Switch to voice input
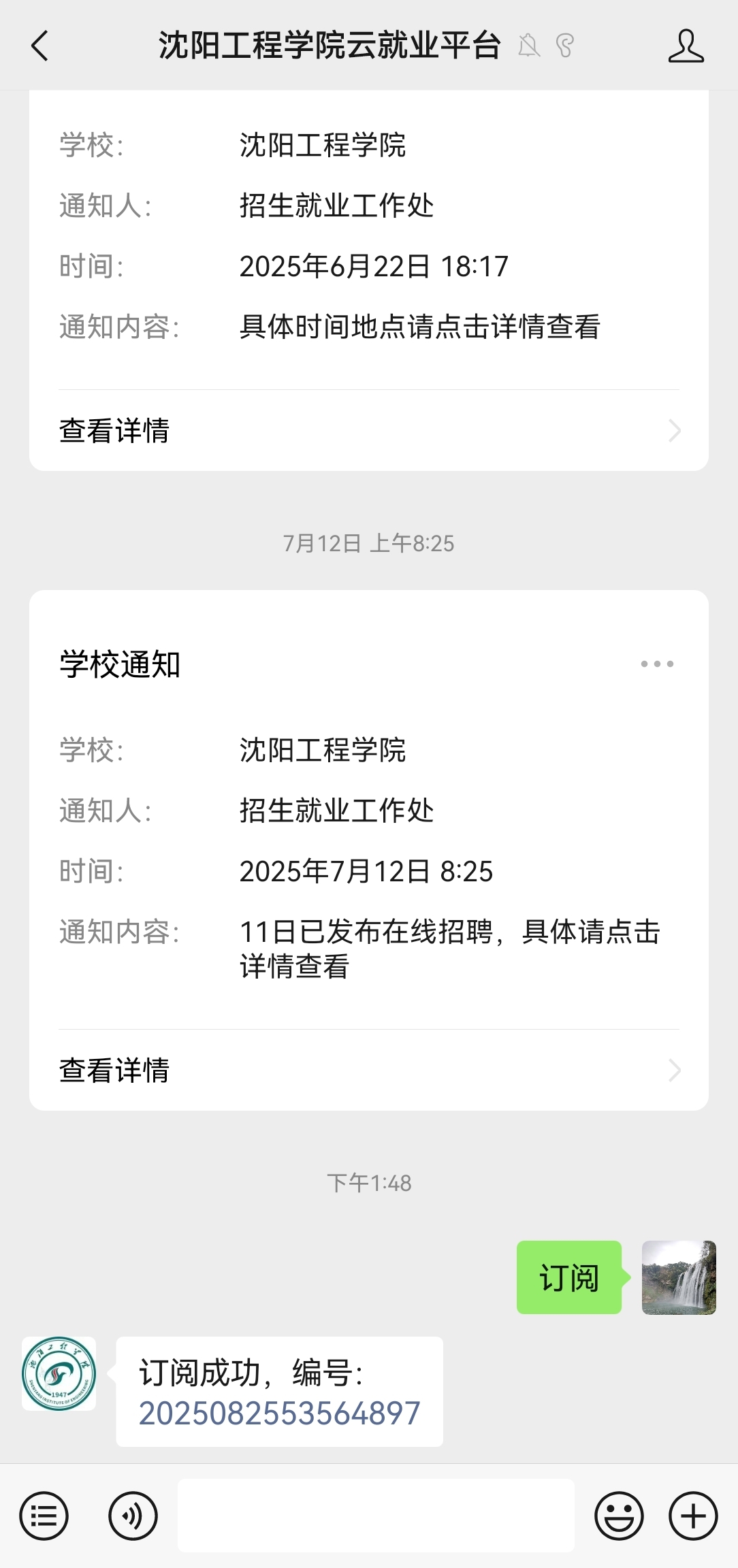 pyautogui.click(x=133, y=1516)
